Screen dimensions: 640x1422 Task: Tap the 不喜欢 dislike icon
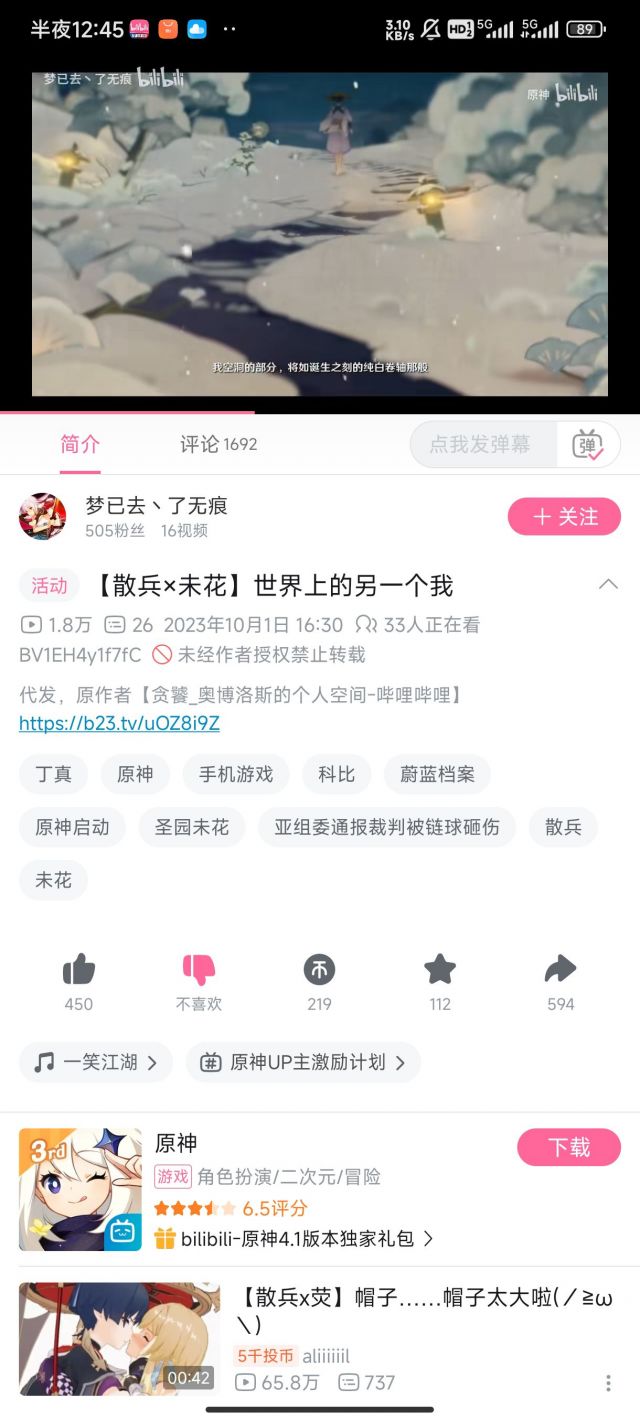click(x=199, y=970)
